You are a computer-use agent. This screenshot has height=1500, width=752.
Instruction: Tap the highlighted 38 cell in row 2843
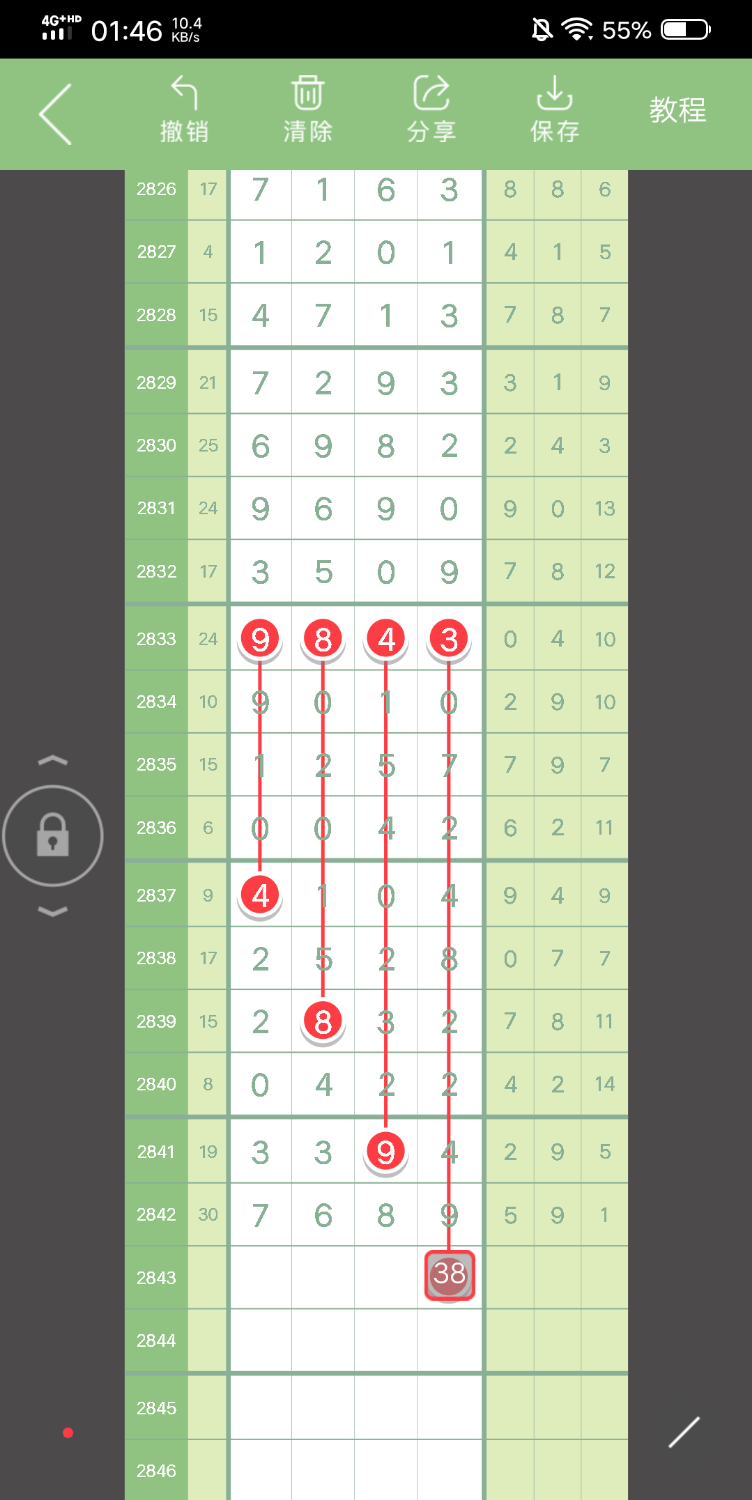449,1275
